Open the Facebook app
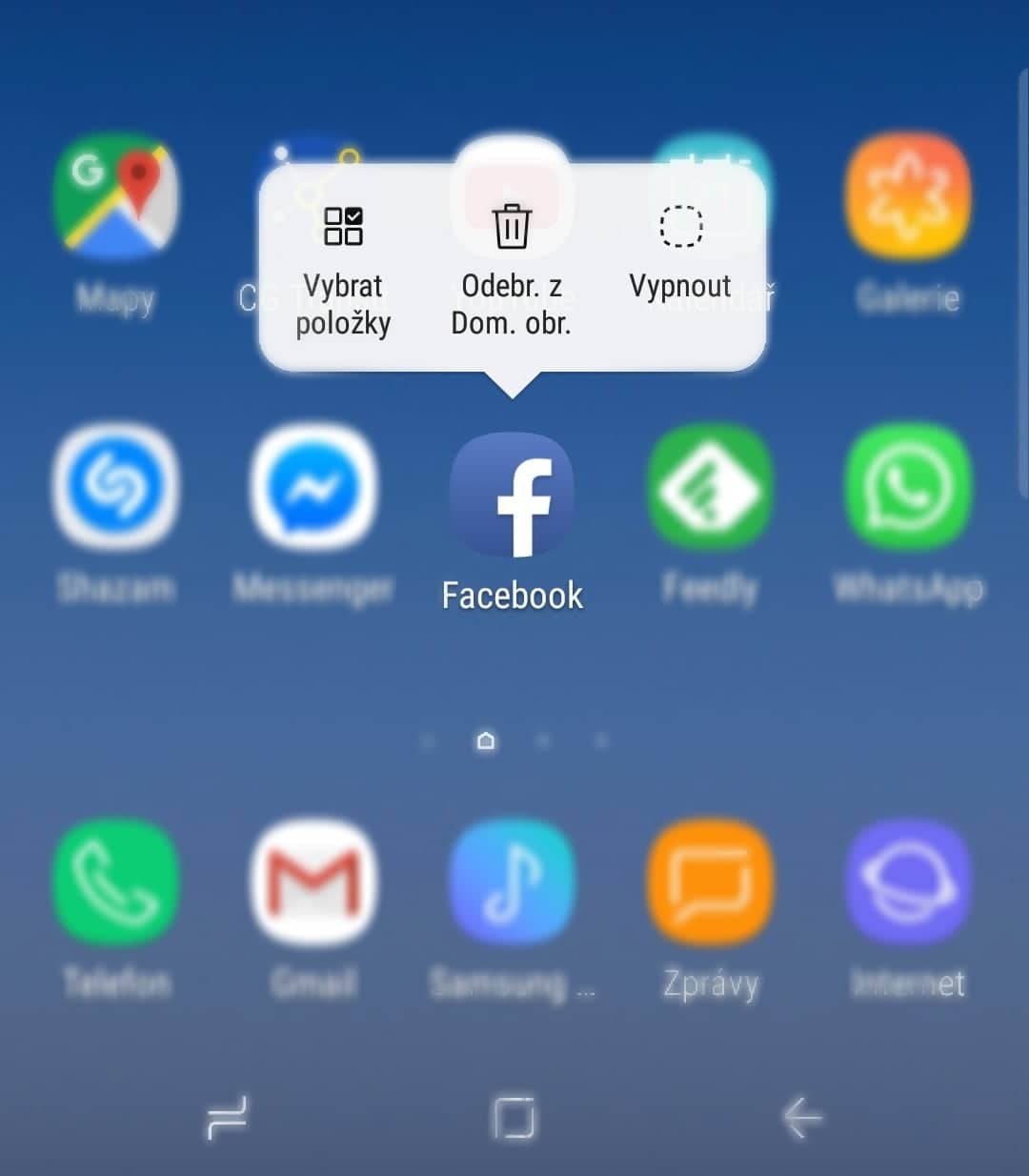 point(512,496)
